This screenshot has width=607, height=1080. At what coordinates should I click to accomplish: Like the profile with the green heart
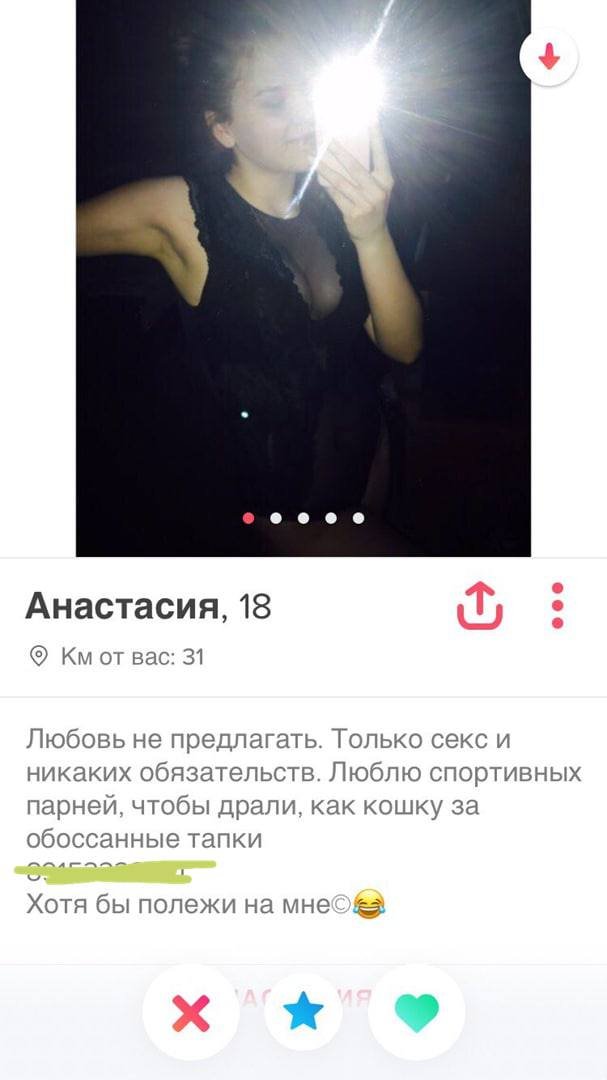(417, 1014)
